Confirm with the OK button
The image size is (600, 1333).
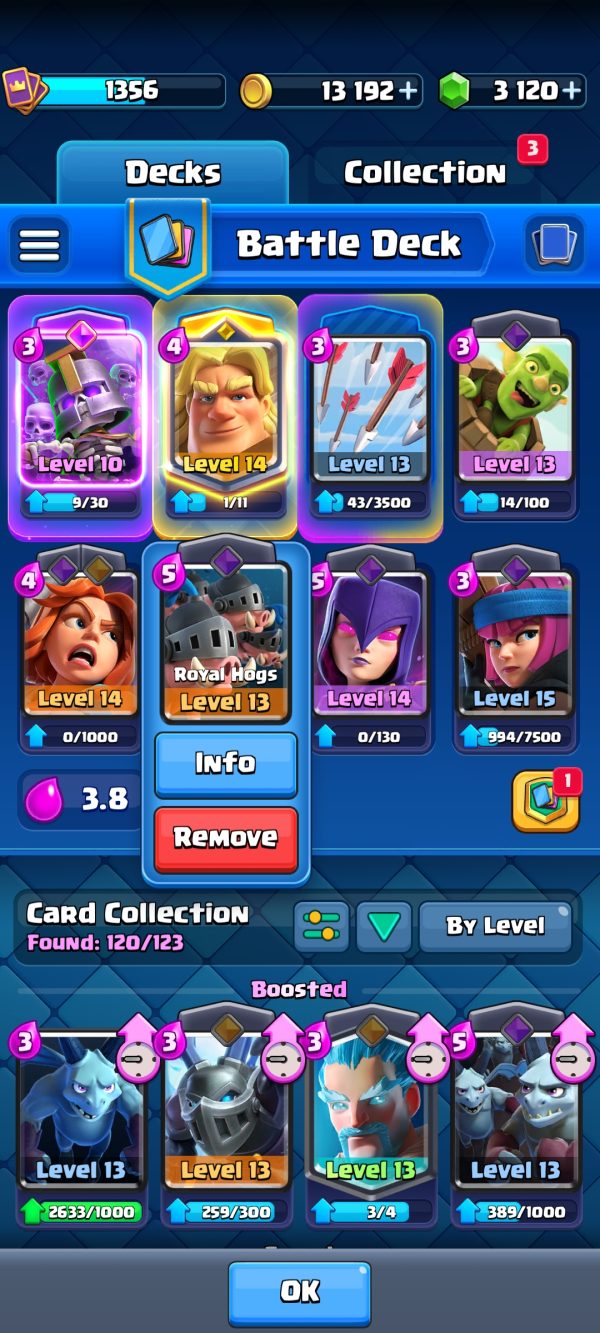pyautogui.click(x=299, y=1293)
